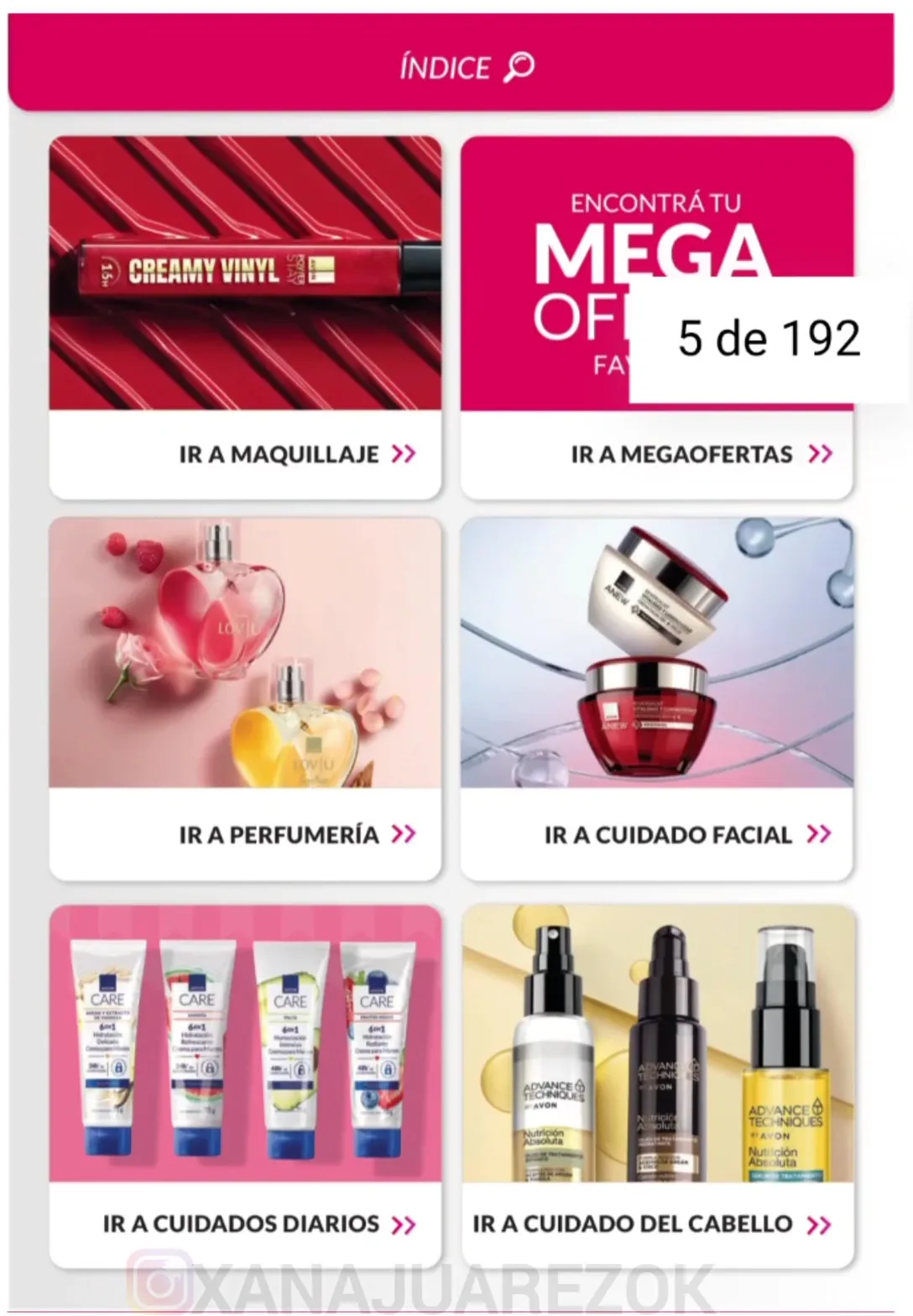This screenshot has height=1316, width=913.
Task: Go to the Maquillaje section
Action: [296, 454]
